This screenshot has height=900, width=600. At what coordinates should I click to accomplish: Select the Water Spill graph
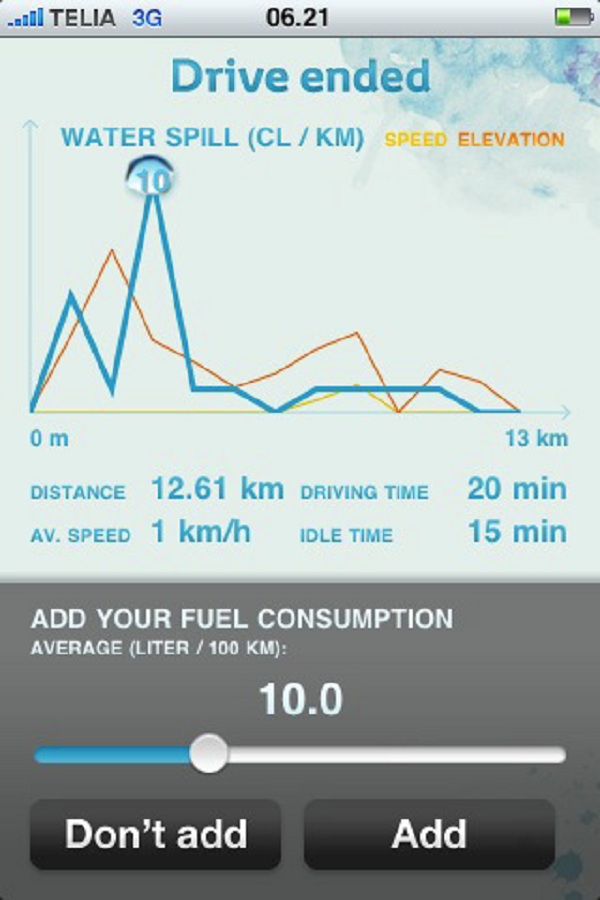click(x=211, y=138)
